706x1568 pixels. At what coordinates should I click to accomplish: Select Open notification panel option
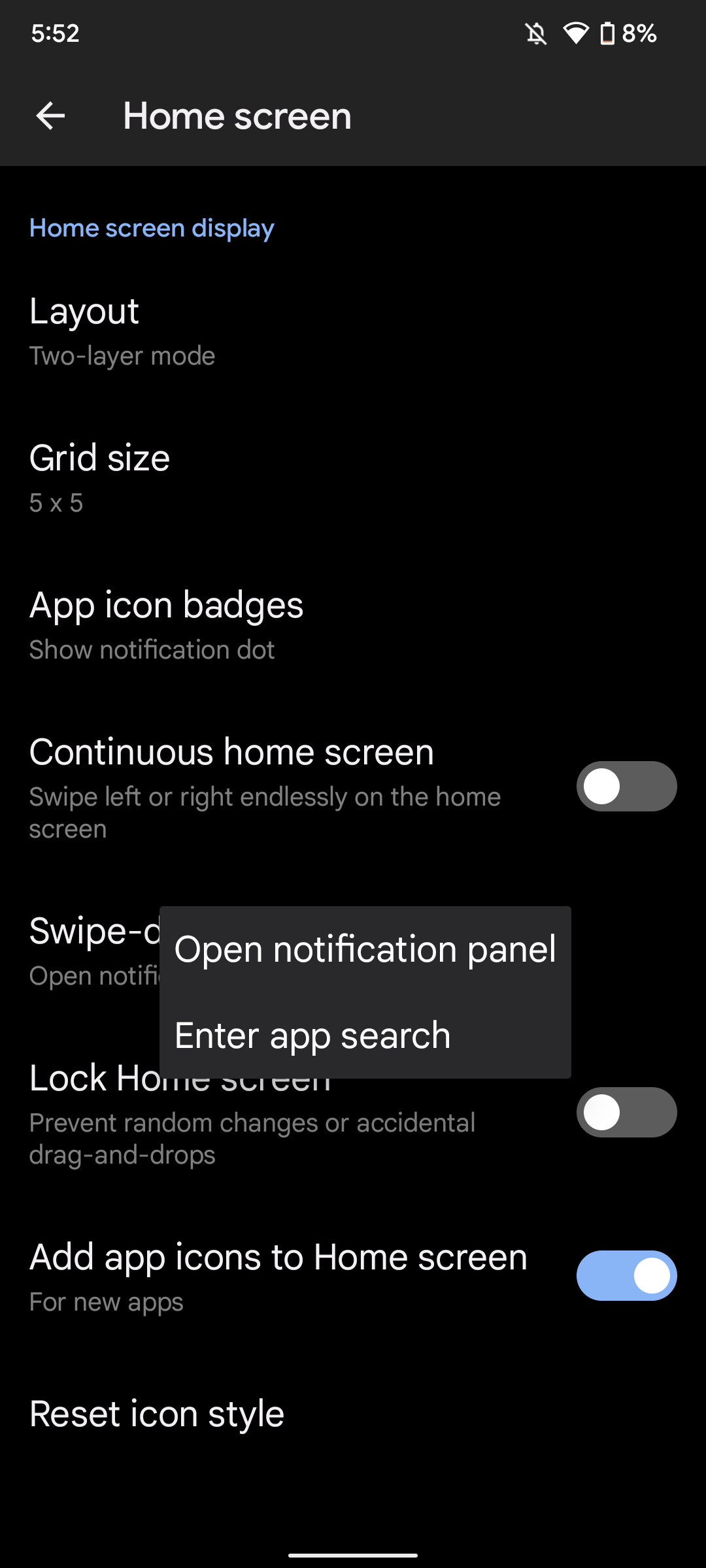(365, 949)
